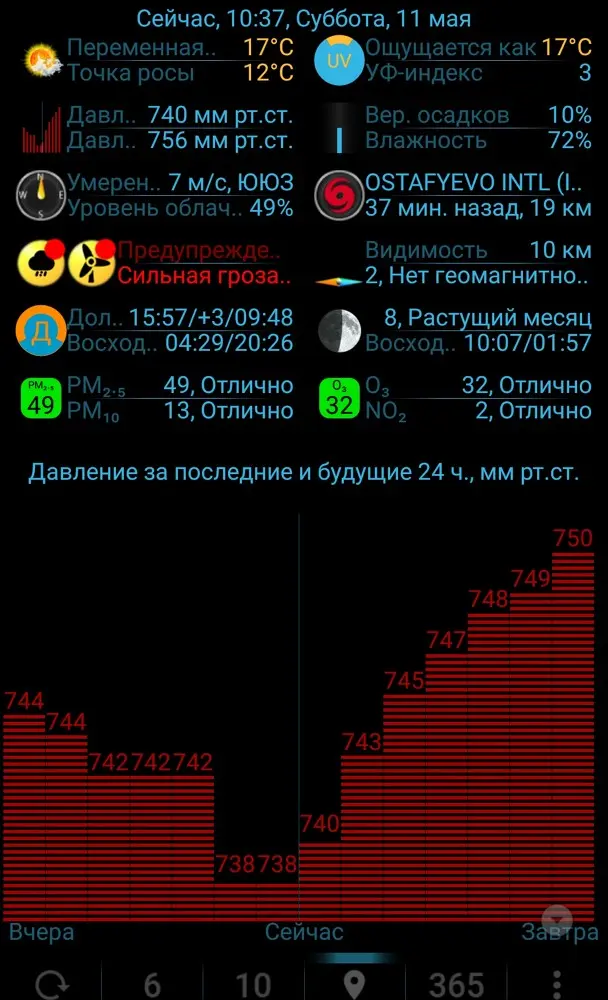Open the PM2.5 air quality row

[x=180, y=385]
